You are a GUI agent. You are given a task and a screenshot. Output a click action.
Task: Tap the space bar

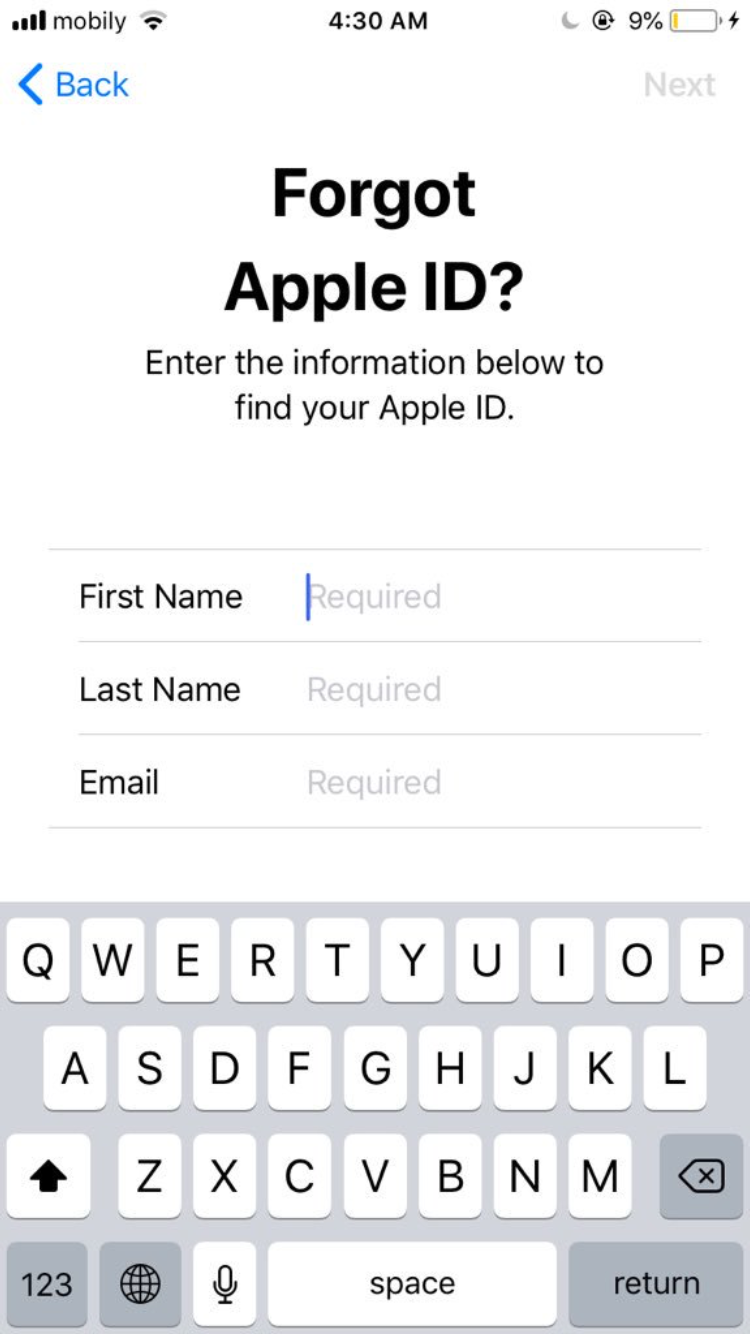(x=412, y=1284)
